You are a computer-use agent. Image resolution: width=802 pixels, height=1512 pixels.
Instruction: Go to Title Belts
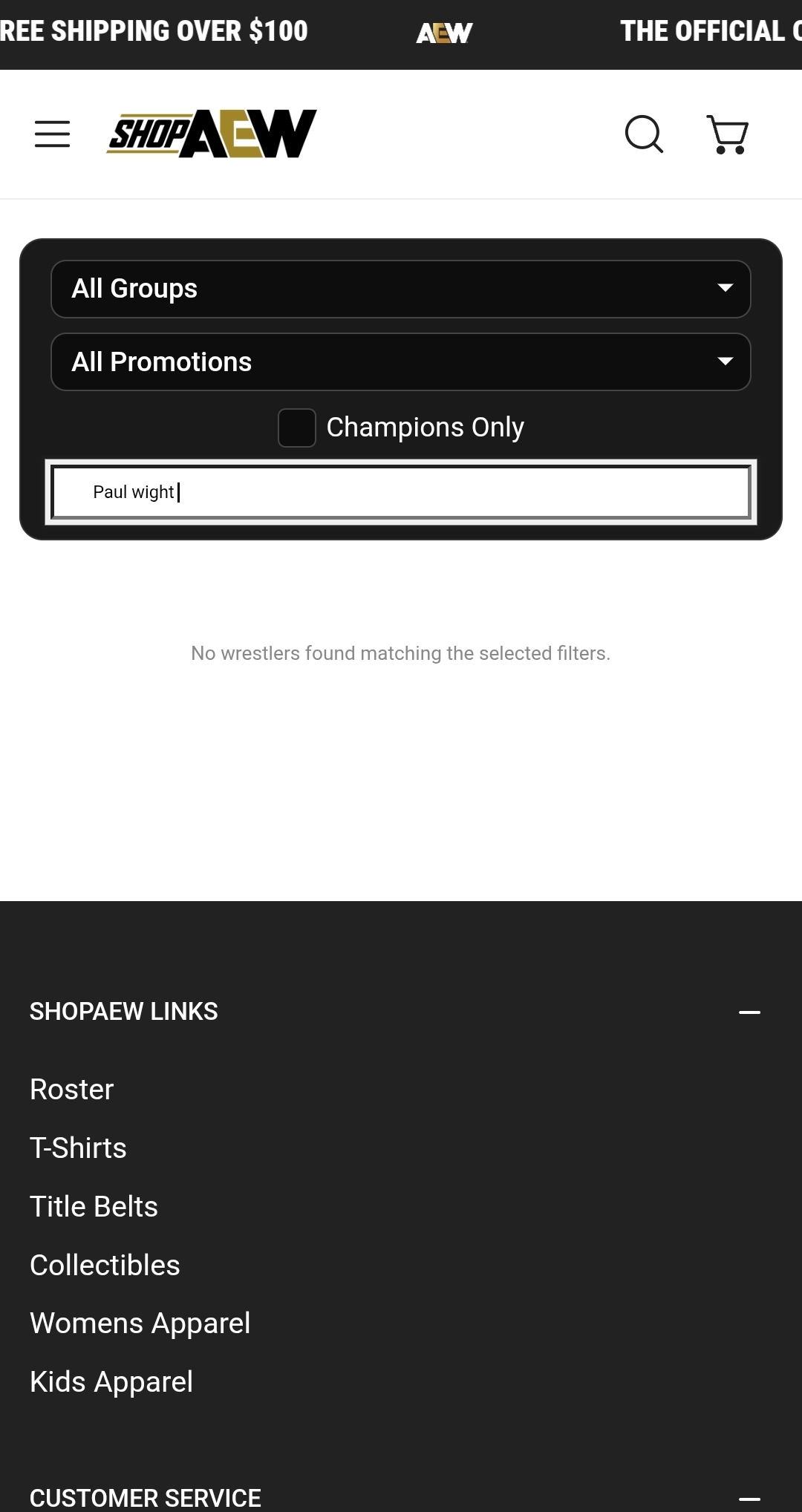click(x=94, y=1207)
